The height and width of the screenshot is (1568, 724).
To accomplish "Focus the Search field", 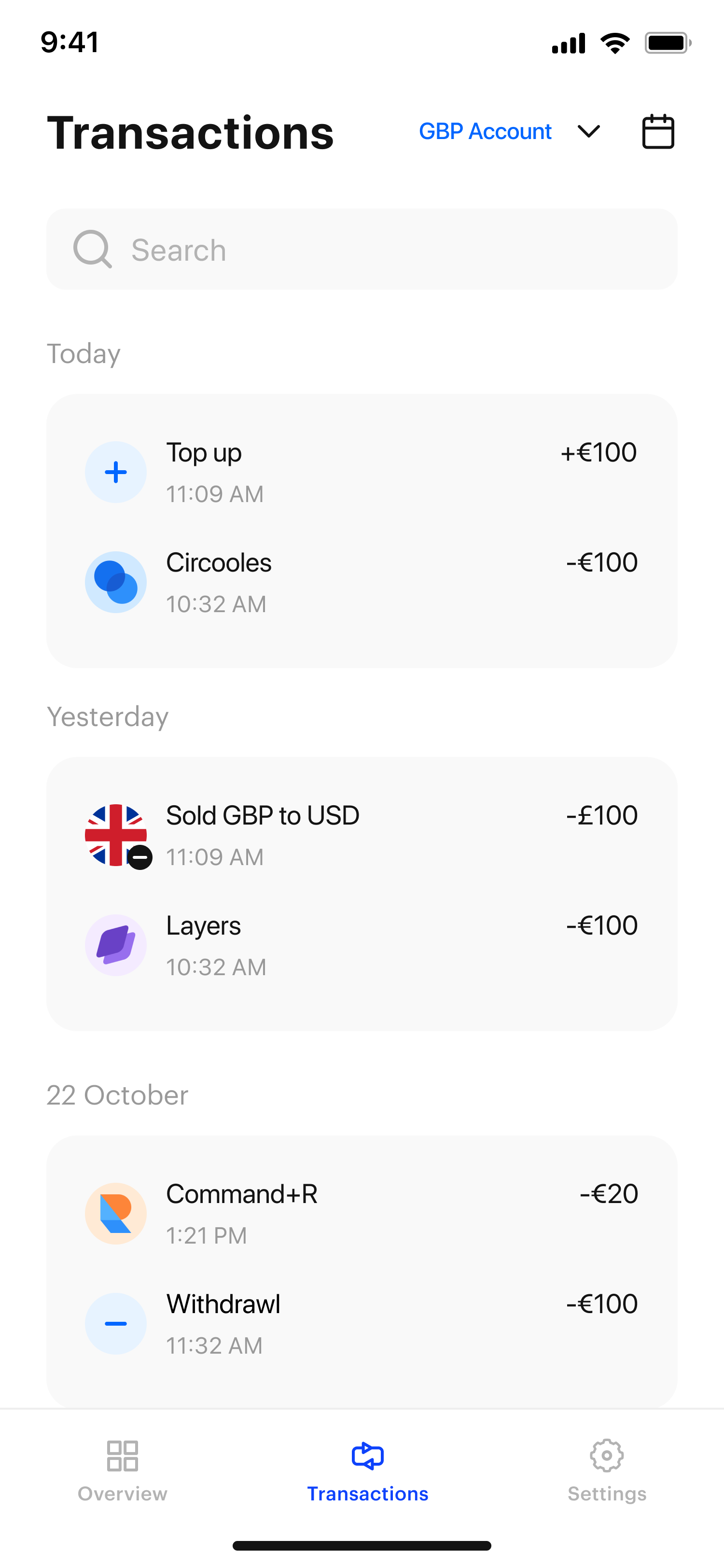I will click(x=362, y=250).
